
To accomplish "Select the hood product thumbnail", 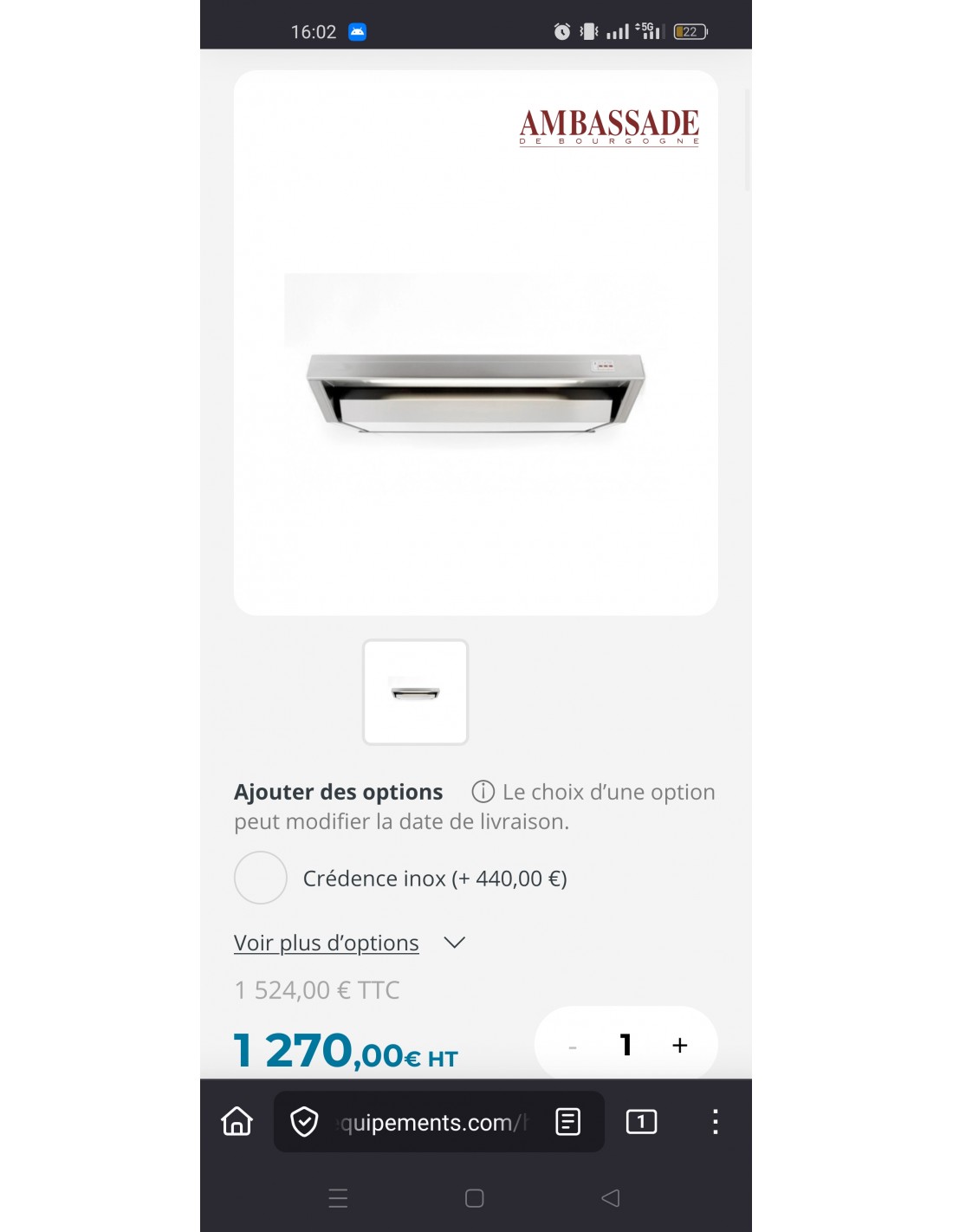I will coord(416,692).
